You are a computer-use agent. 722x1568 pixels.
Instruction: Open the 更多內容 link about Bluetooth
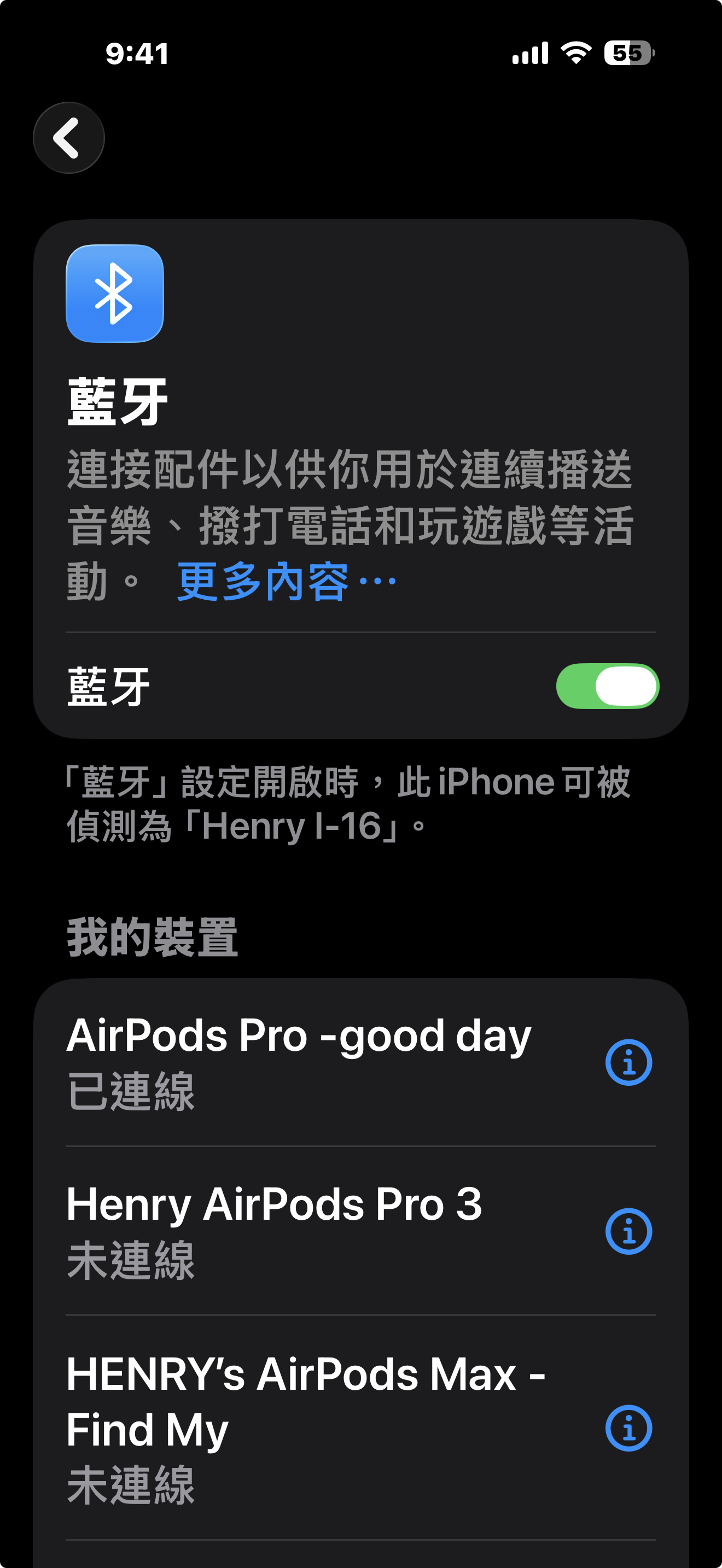coord(286,582)
